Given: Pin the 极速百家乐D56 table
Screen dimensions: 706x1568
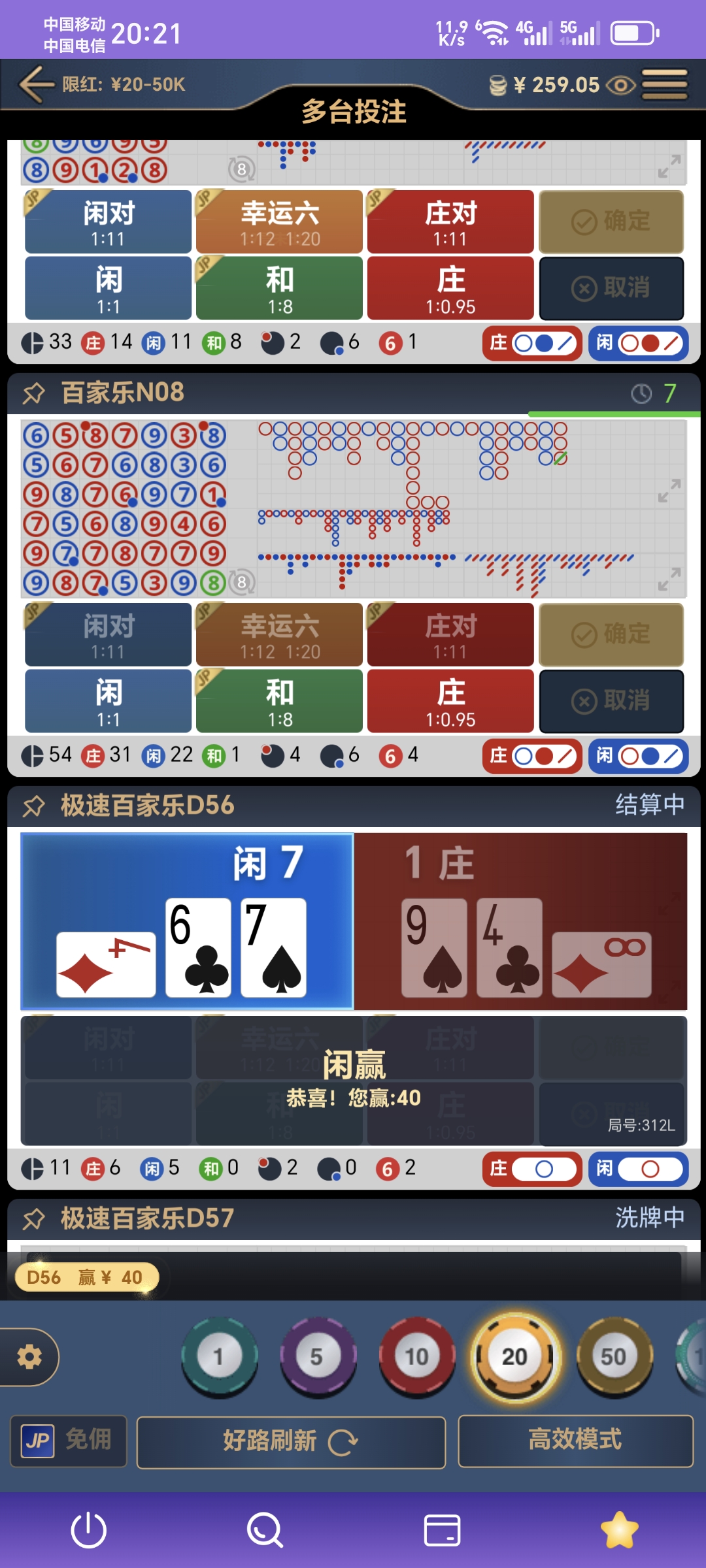Looking at the screenshot, I should pyautogui.click(x=33, y=806).
